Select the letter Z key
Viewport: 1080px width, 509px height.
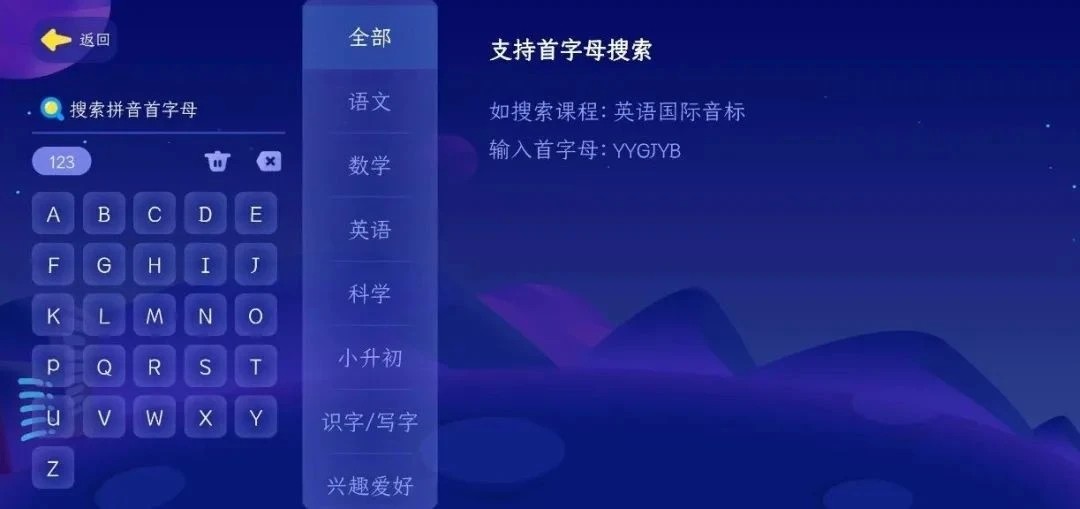pos(53,468)
